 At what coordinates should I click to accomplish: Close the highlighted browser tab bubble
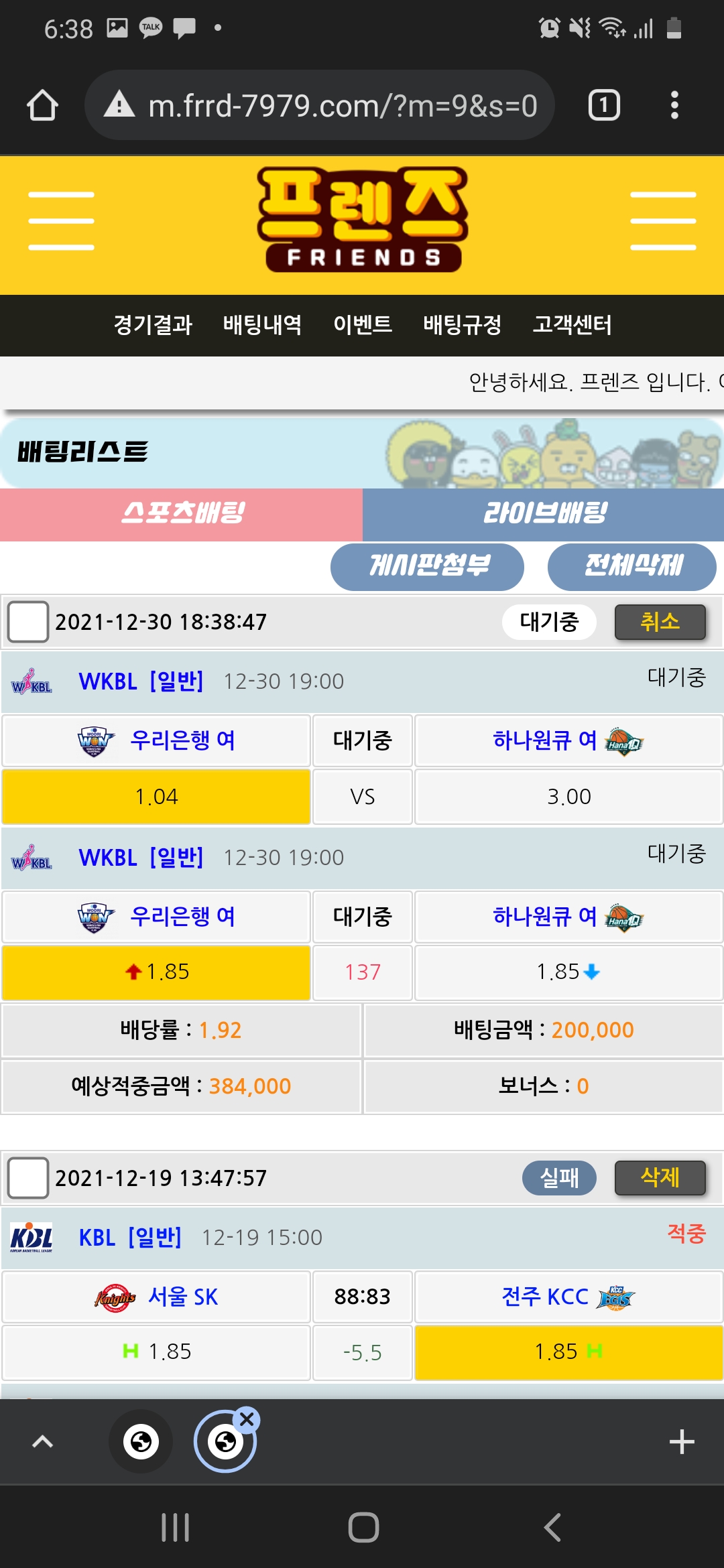coord(247,1419)
